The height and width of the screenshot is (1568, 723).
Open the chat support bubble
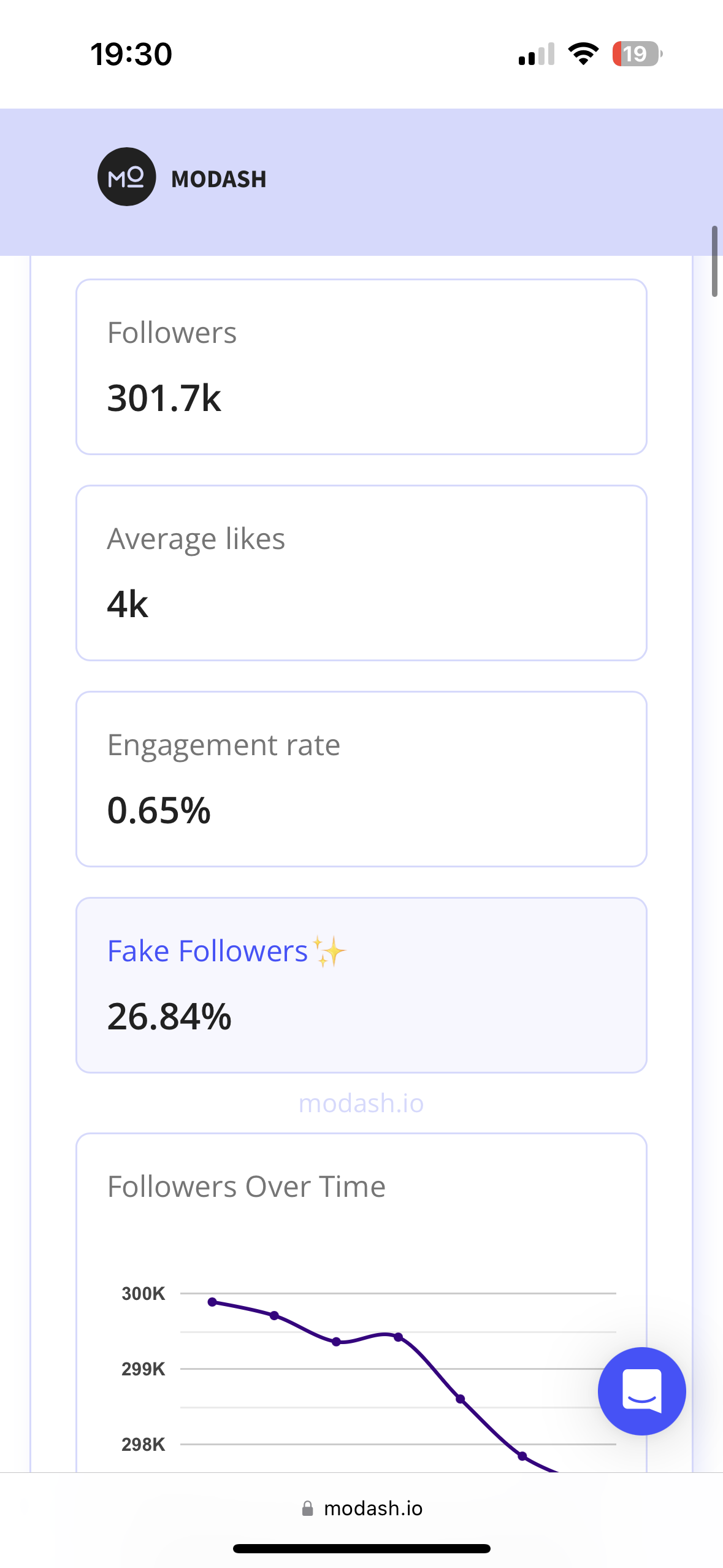pyautogui.click(x=641, y=1391)
